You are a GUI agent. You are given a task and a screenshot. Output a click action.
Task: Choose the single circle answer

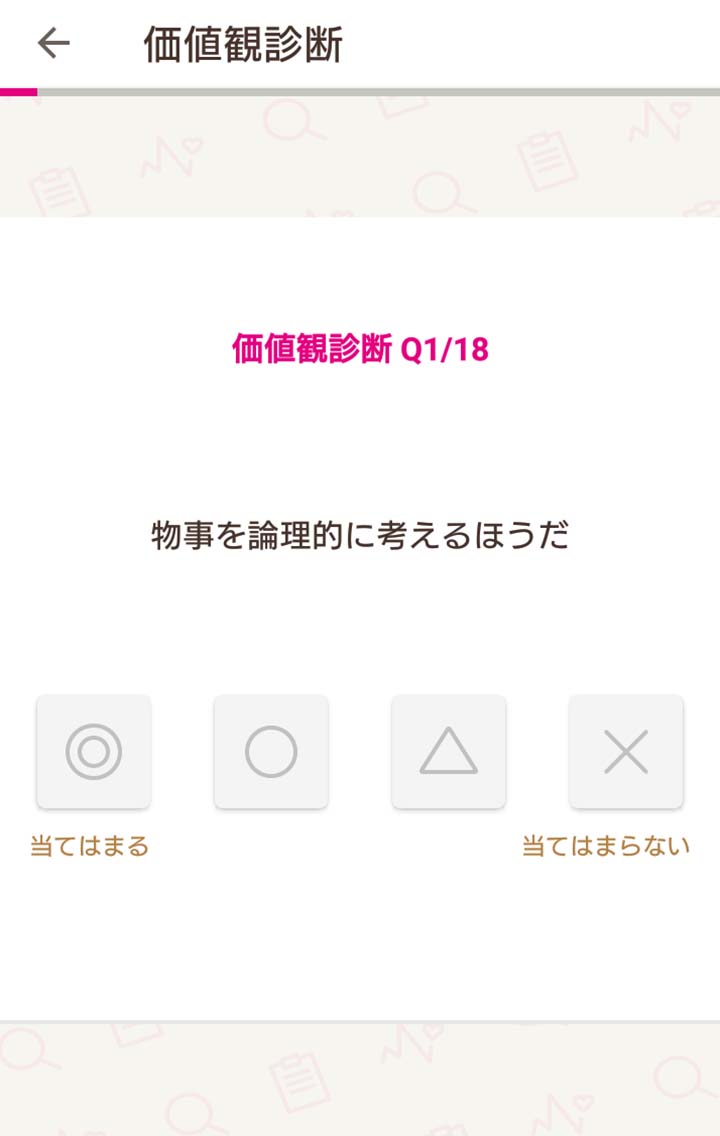(271, 752)
